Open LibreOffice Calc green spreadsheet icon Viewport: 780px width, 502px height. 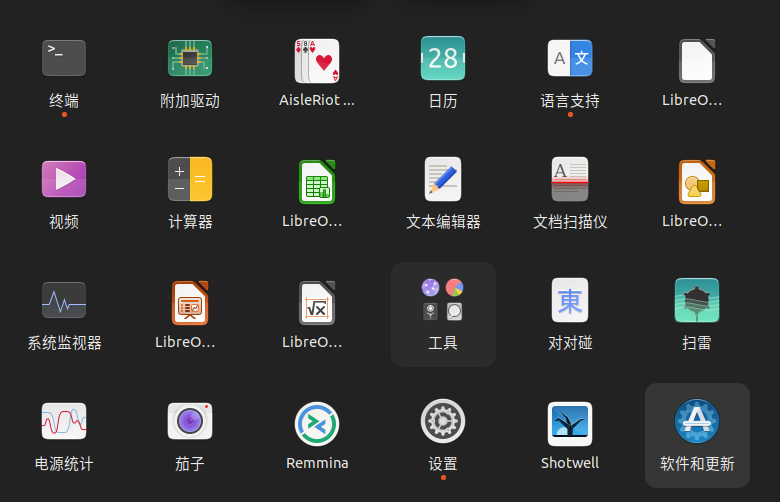click(317, 181)
